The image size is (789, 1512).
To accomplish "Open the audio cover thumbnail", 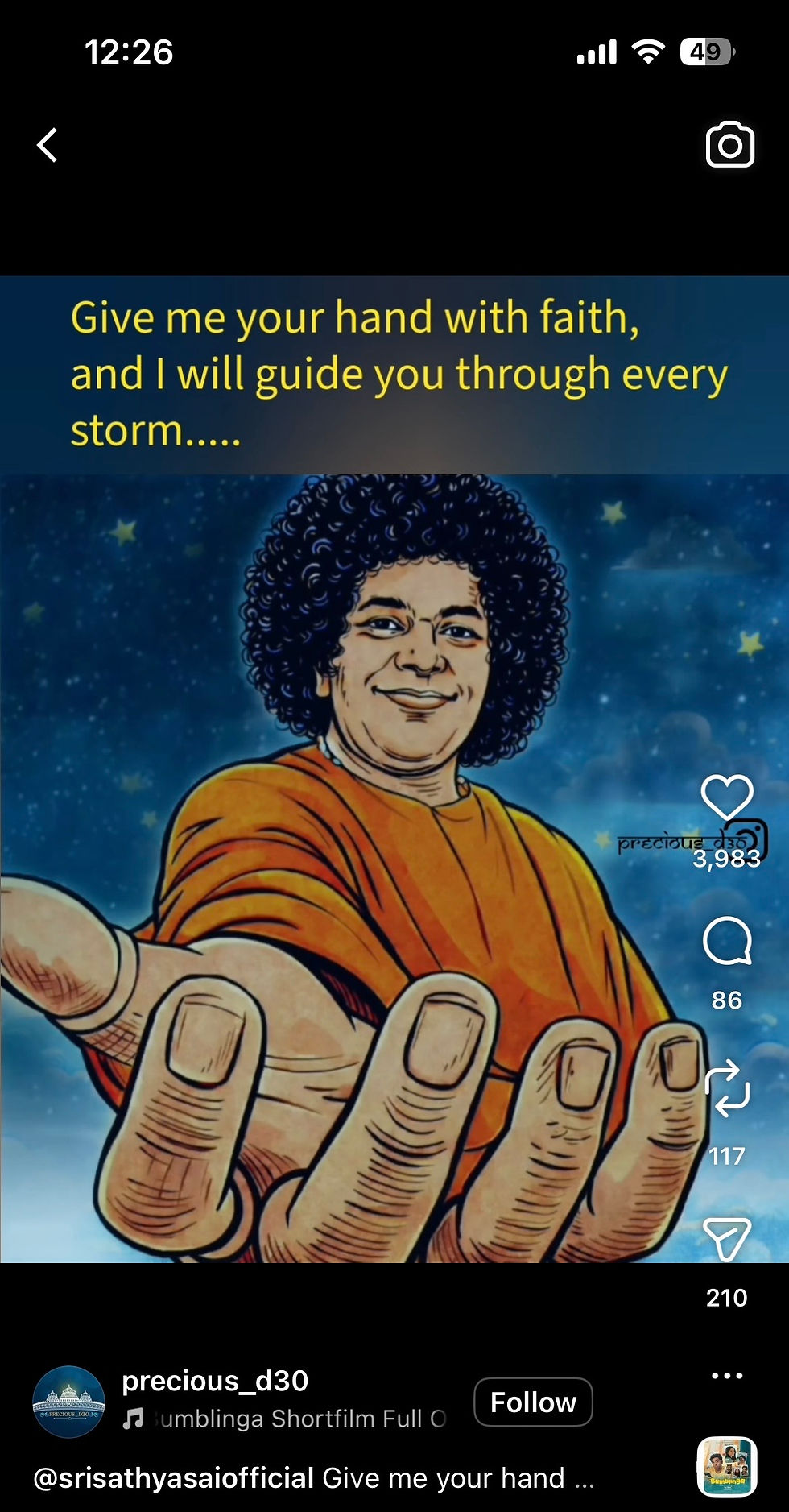I will point(726,1467).
